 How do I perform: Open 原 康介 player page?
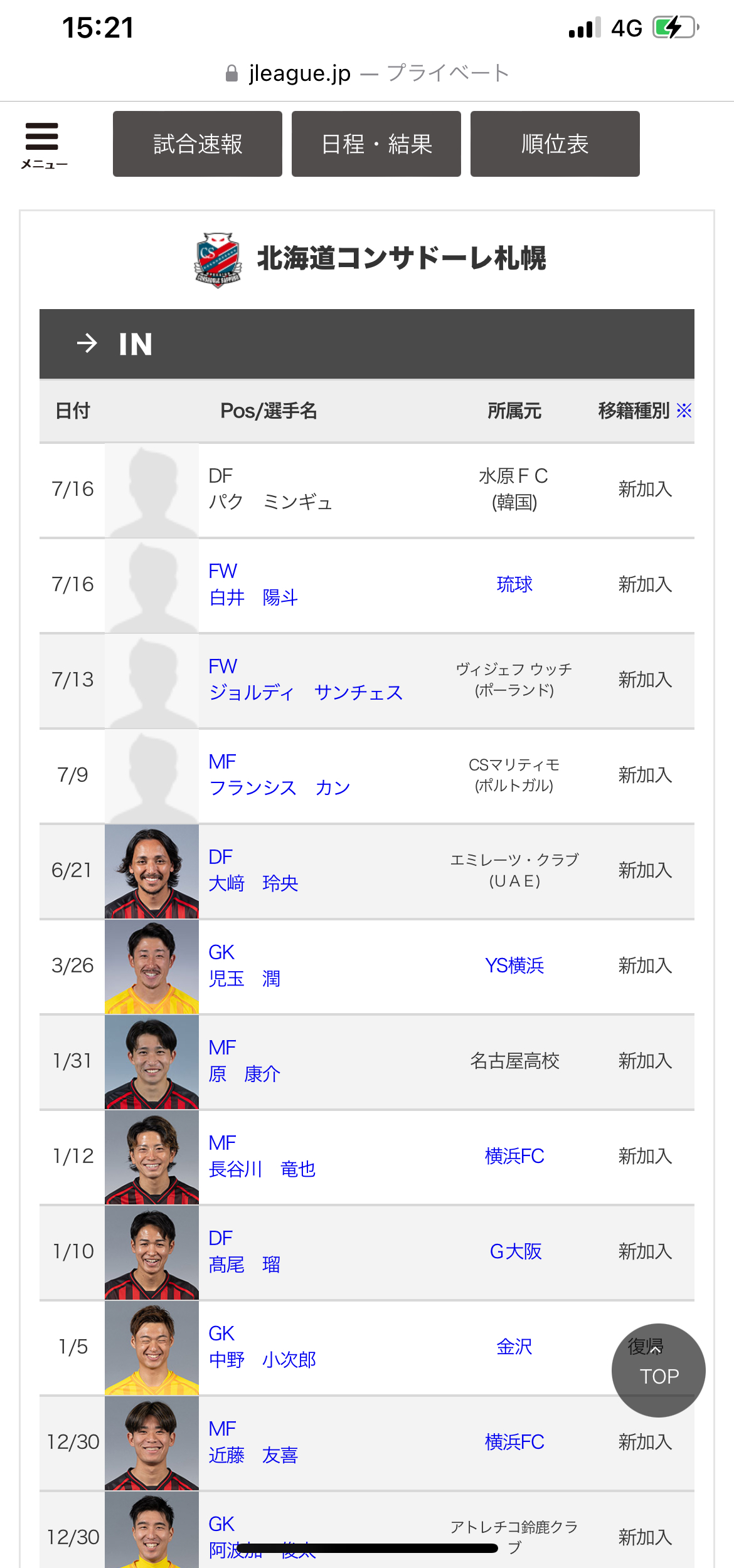coord(244,1073)
